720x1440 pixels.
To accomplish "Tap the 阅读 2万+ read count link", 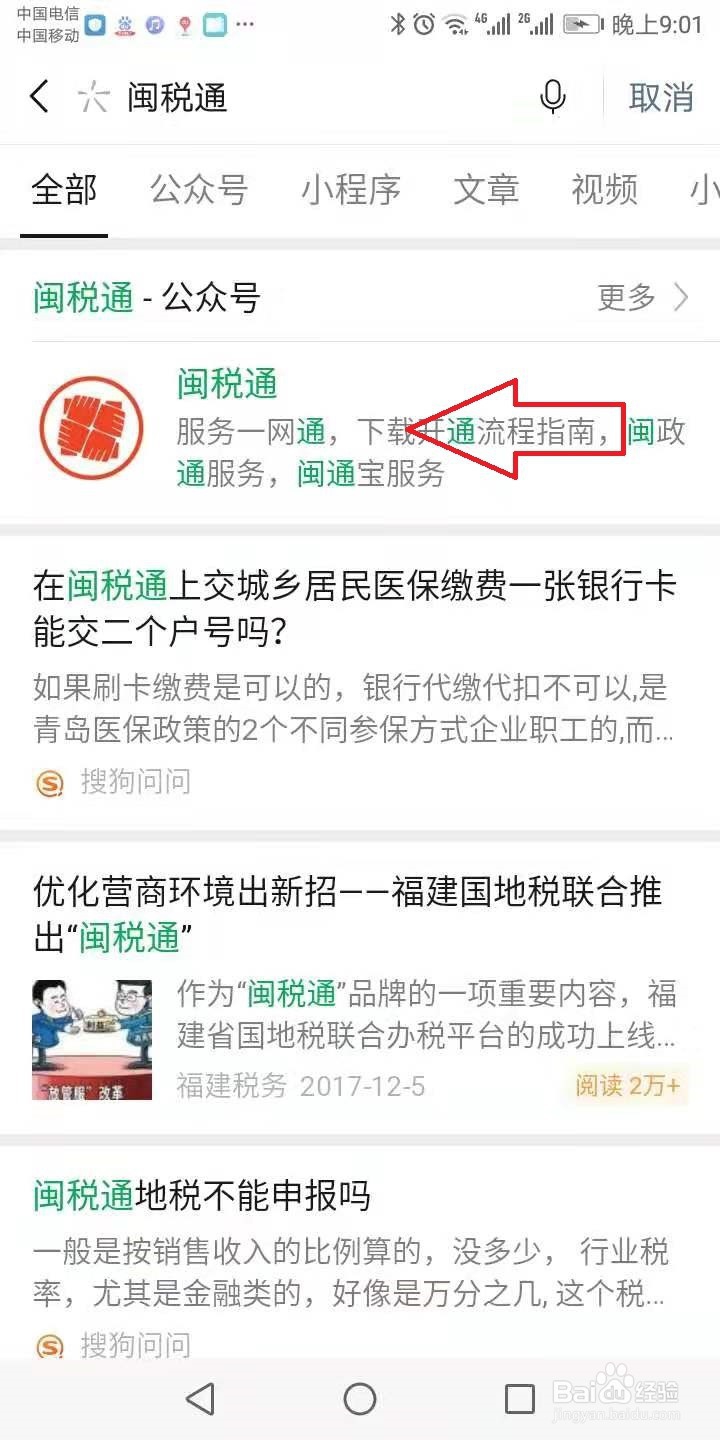I will (x=626, y=1085).
